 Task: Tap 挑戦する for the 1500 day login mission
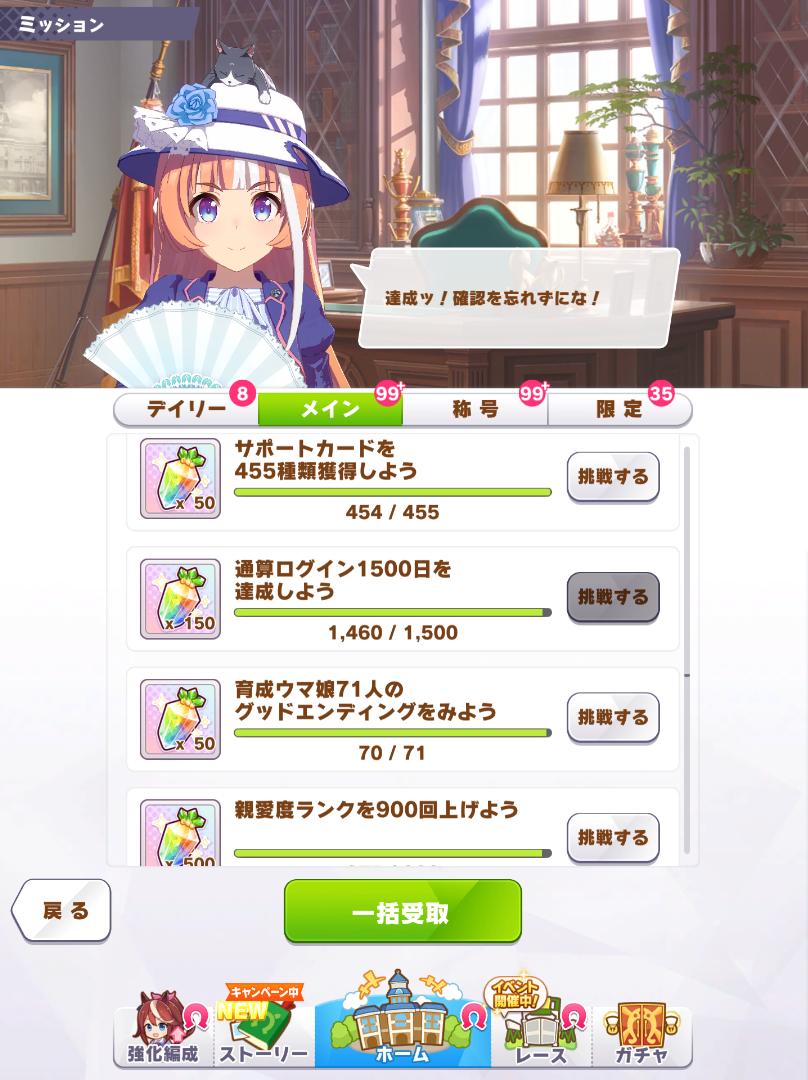[613, 597]
